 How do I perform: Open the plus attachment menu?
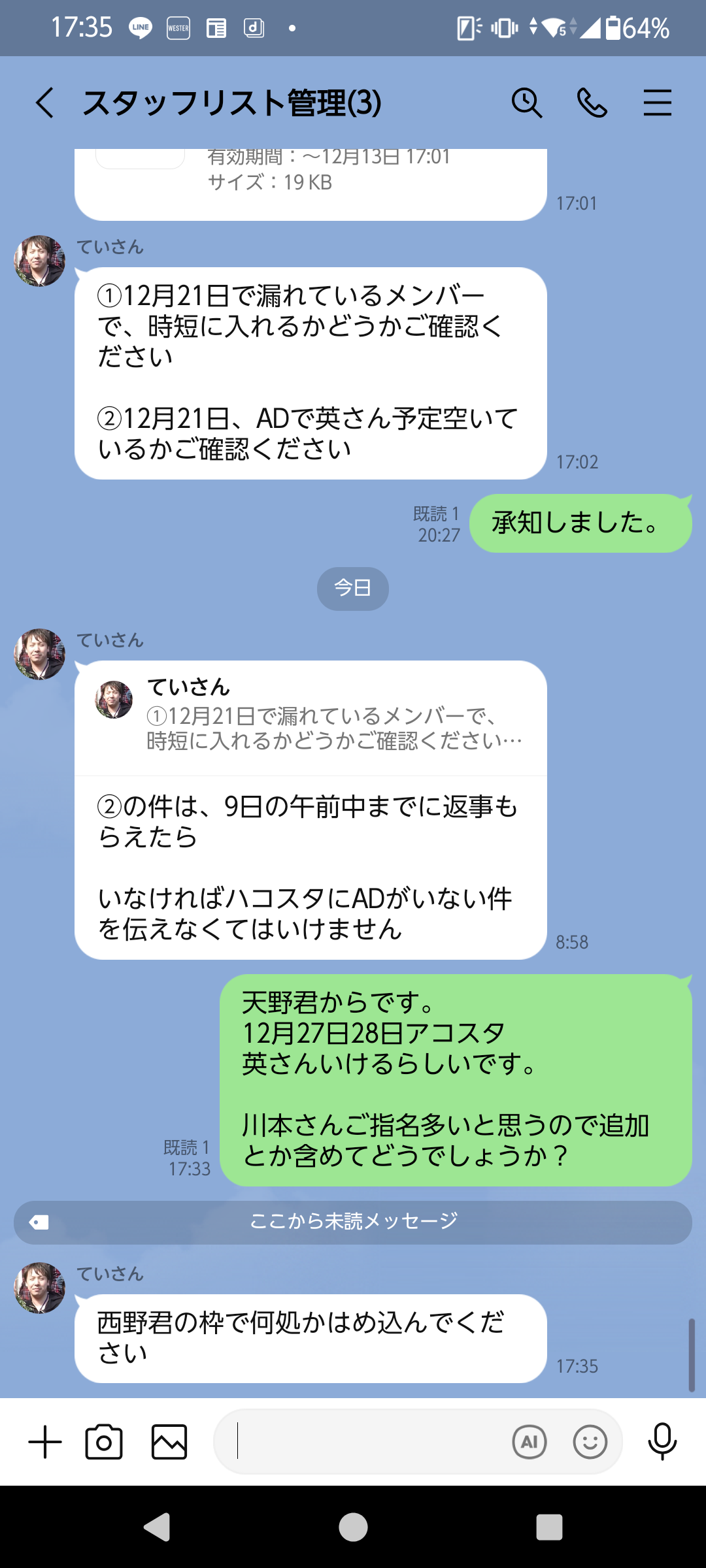45,1442
